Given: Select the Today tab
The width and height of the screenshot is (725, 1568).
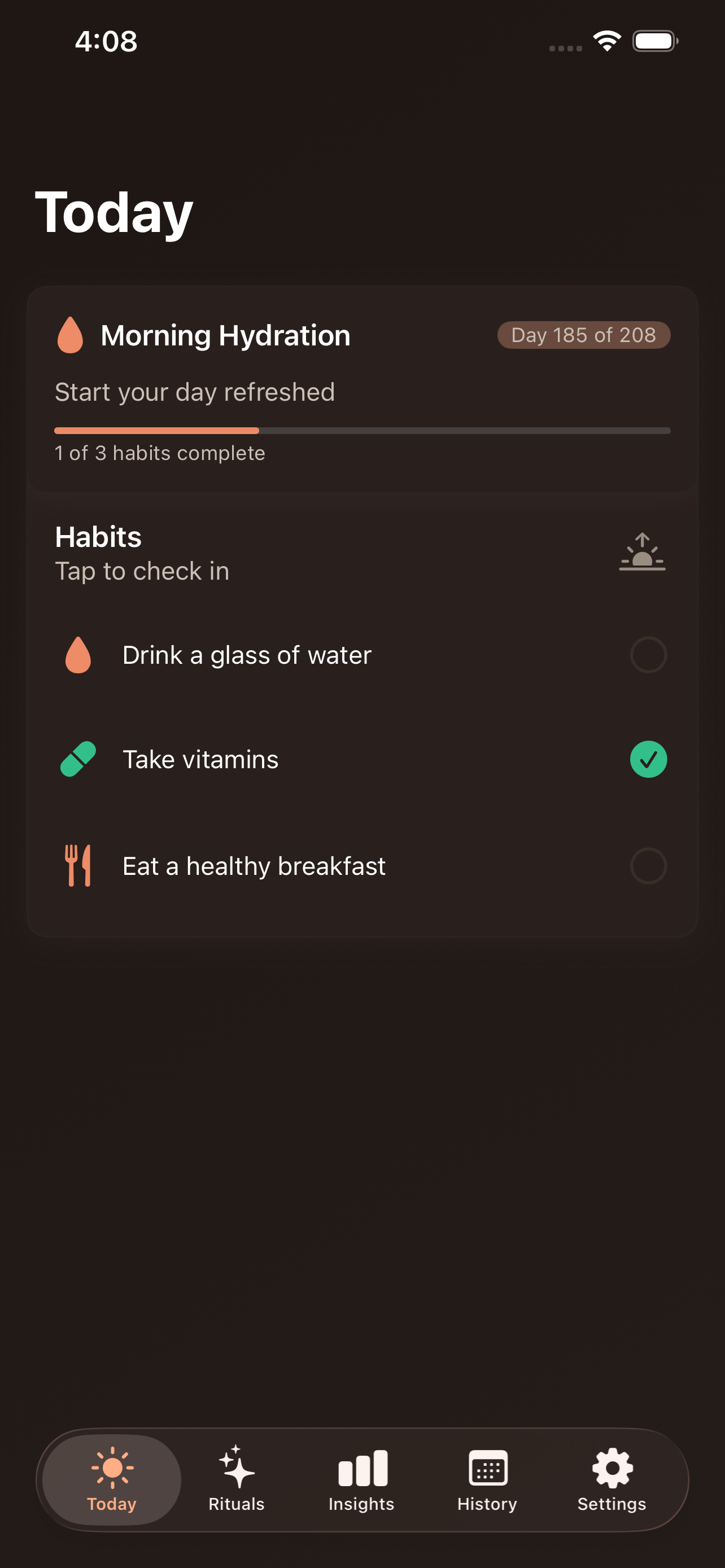Looking at the screenshot, I should (112, 1479).
